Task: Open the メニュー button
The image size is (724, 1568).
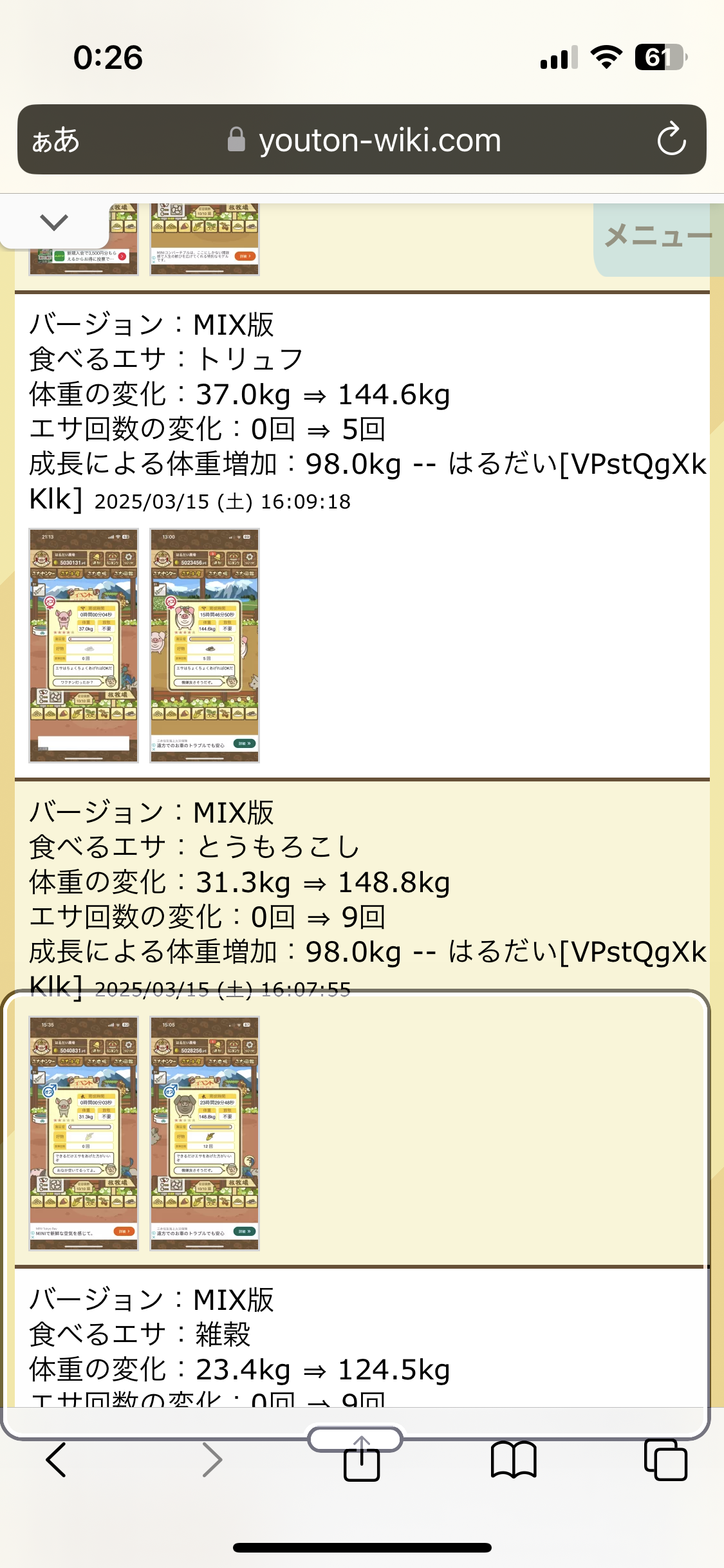Action: pos(658,237)
